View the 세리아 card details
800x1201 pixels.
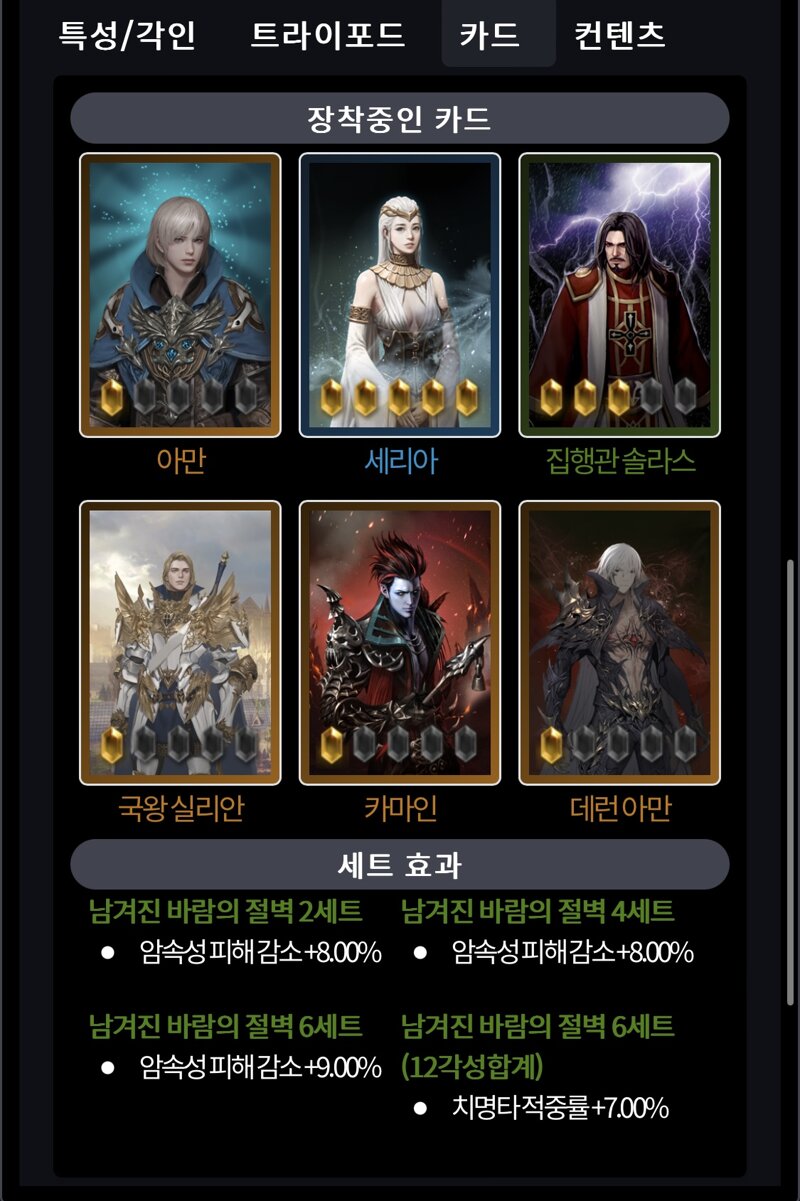click(x=400, y=295)
